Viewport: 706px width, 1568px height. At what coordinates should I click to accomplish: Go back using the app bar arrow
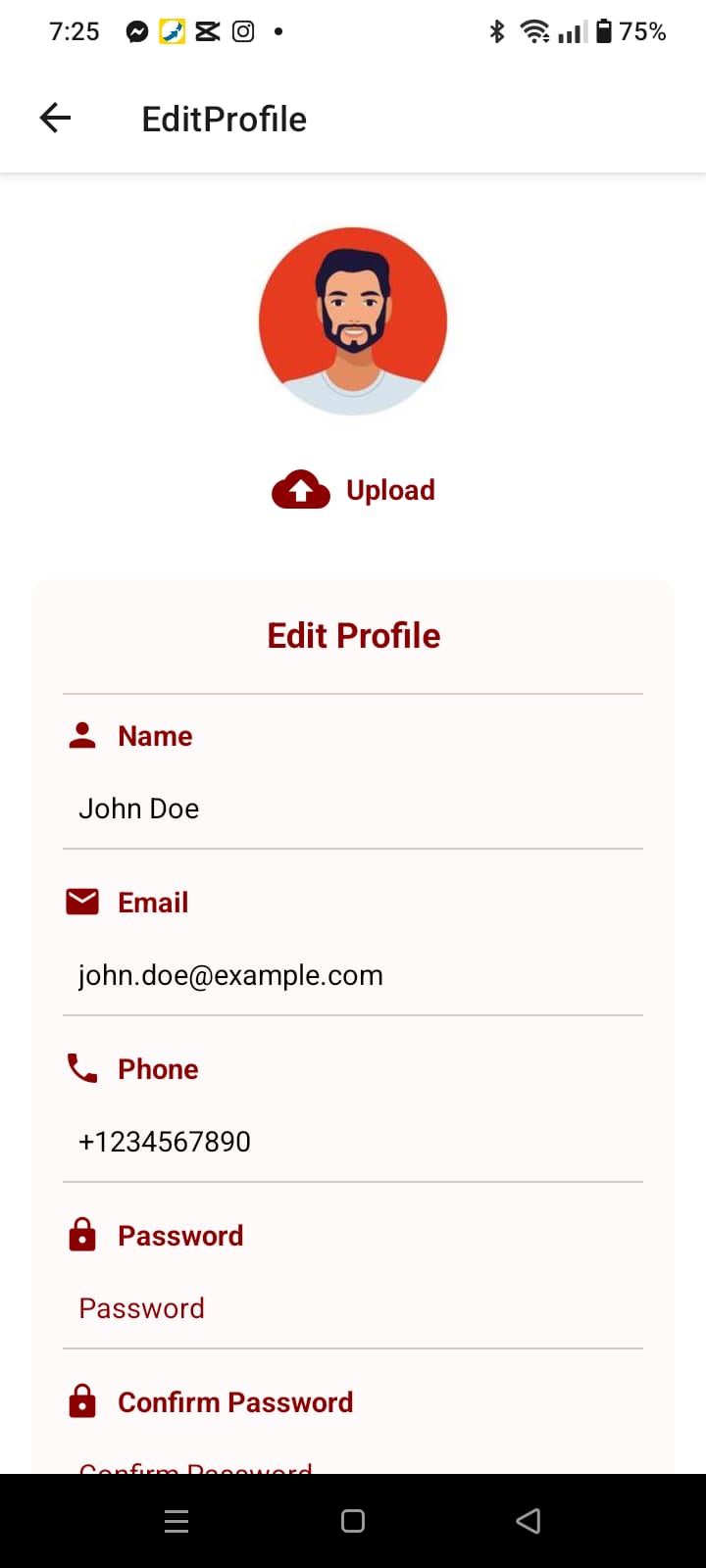pyautogui.click(x=55, y=119)
